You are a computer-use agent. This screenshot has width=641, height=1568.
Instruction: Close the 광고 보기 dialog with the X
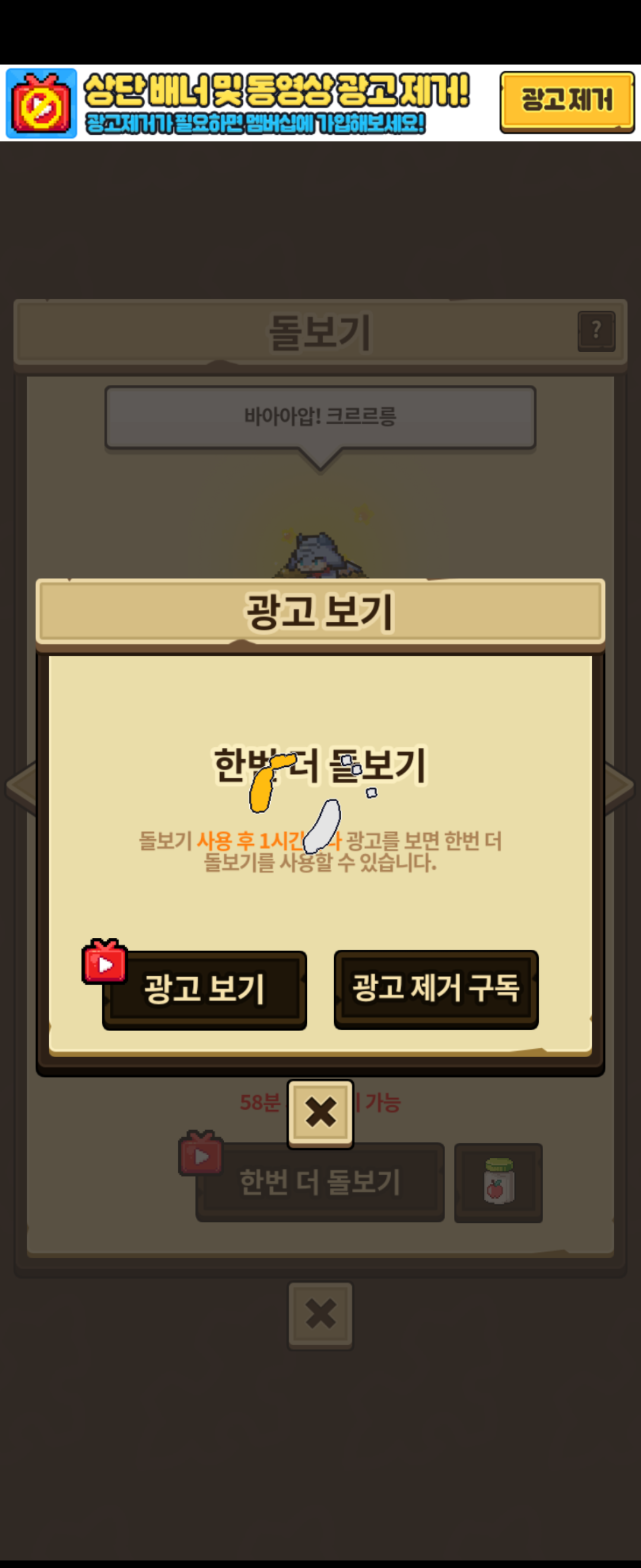click(320, 1113)
